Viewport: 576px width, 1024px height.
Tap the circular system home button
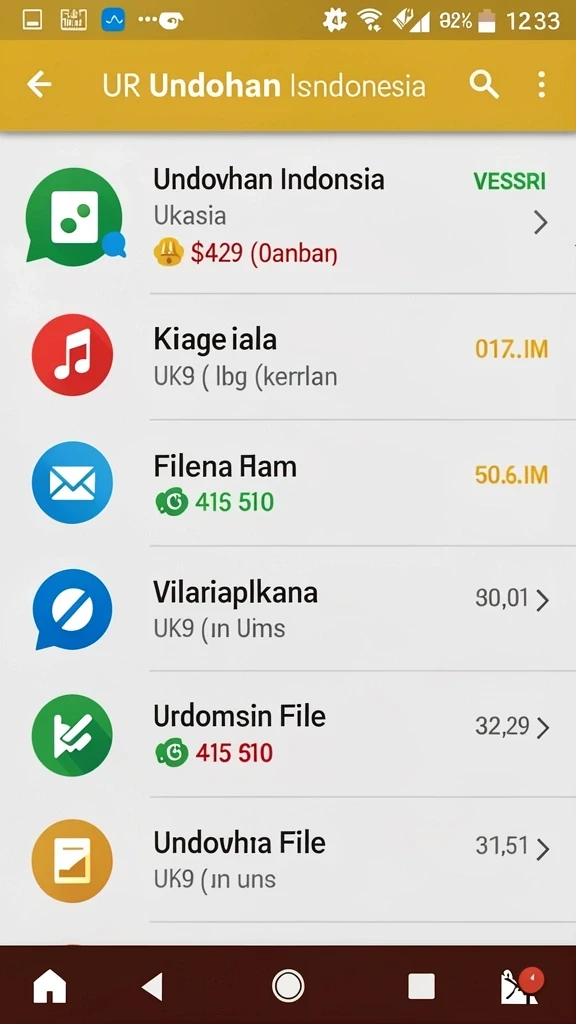tap(288, 985)
